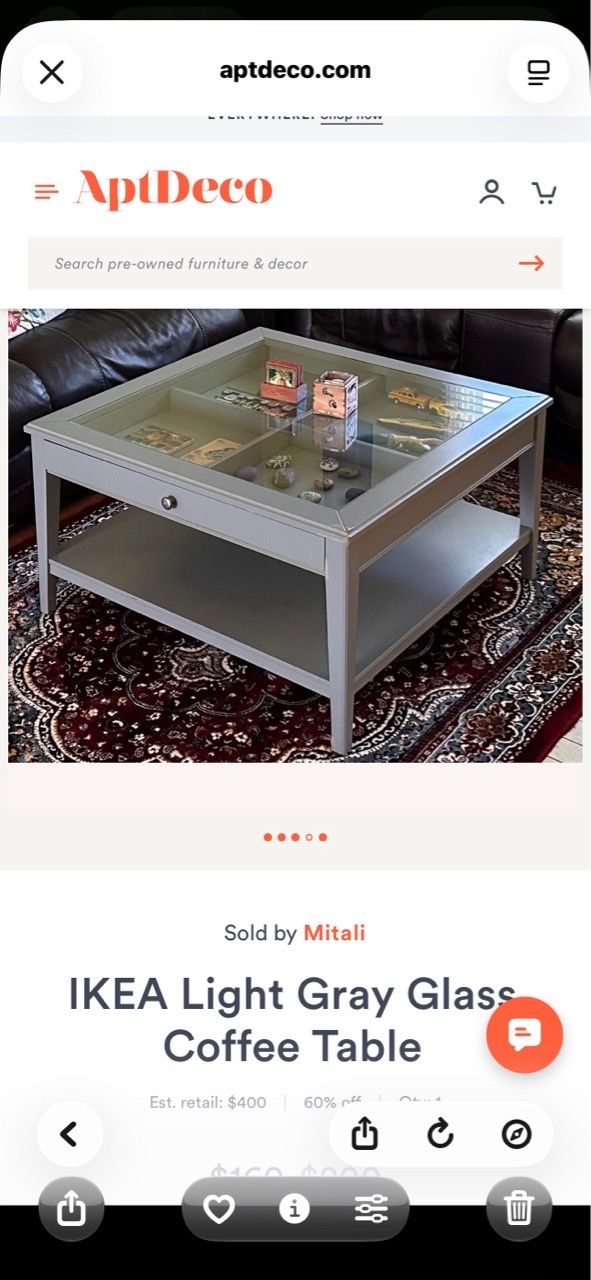The image size is (591, 1280).
Task: Show details with the info icon
Action: tap(294, 1209)
